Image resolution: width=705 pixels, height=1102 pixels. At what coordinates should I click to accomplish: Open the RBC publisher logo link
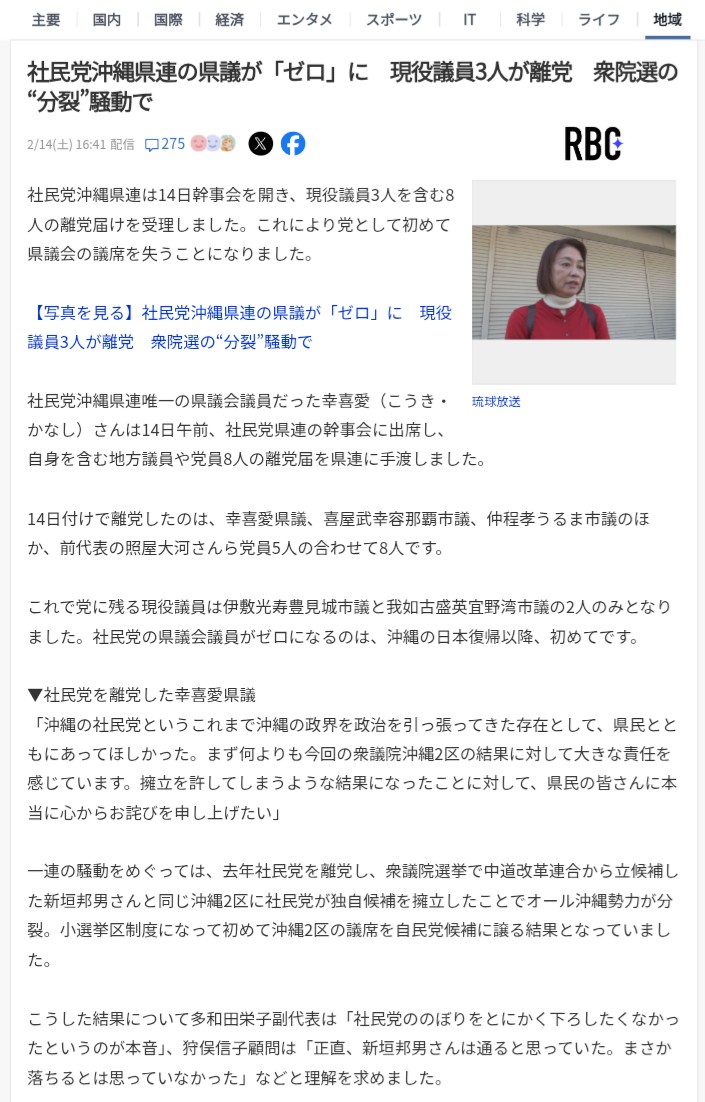pyautogui.click(x=593, y=144)
